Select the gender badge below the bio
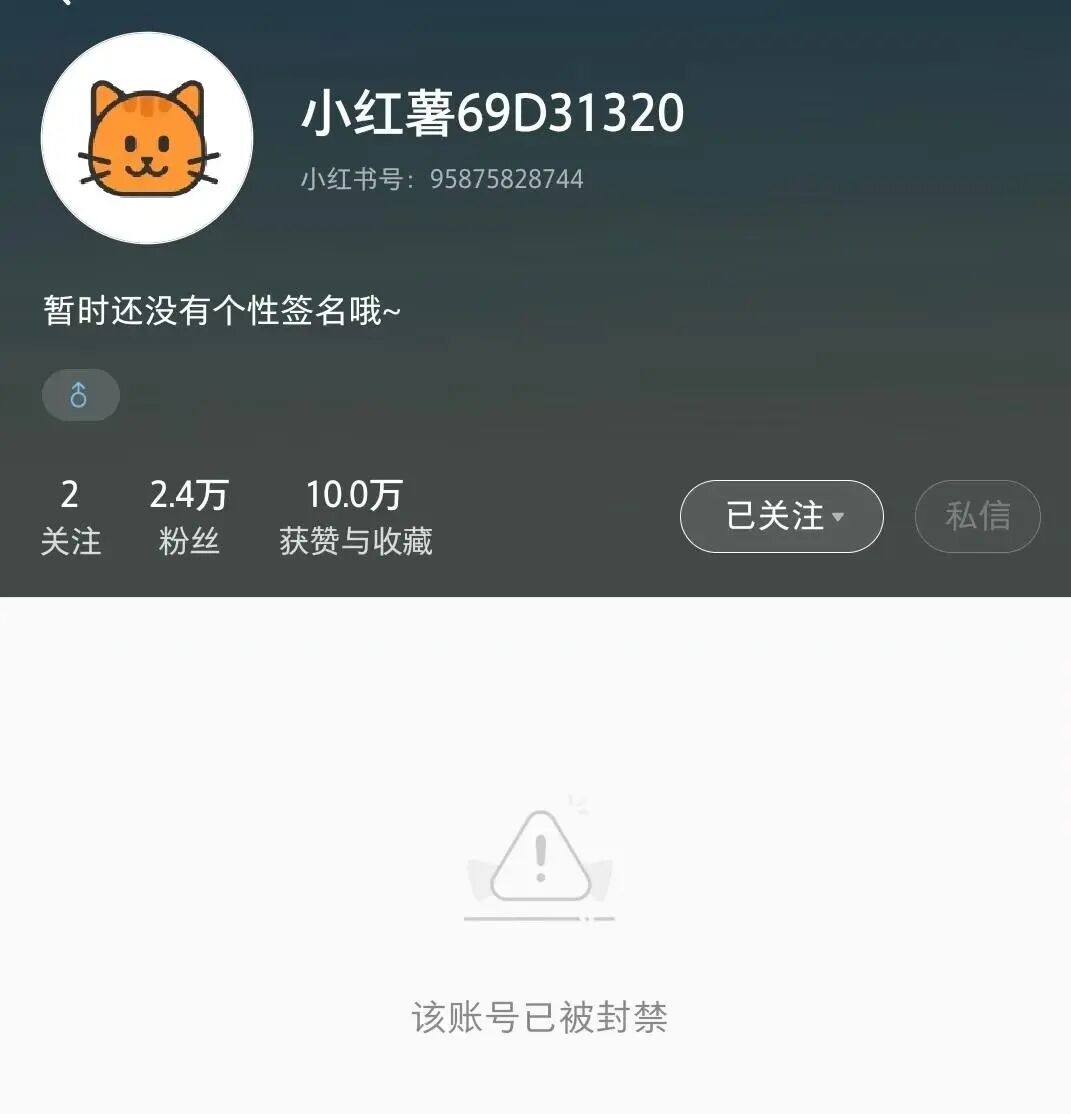The height and width of the screenshot is (1114, 1071). point(80,394)
